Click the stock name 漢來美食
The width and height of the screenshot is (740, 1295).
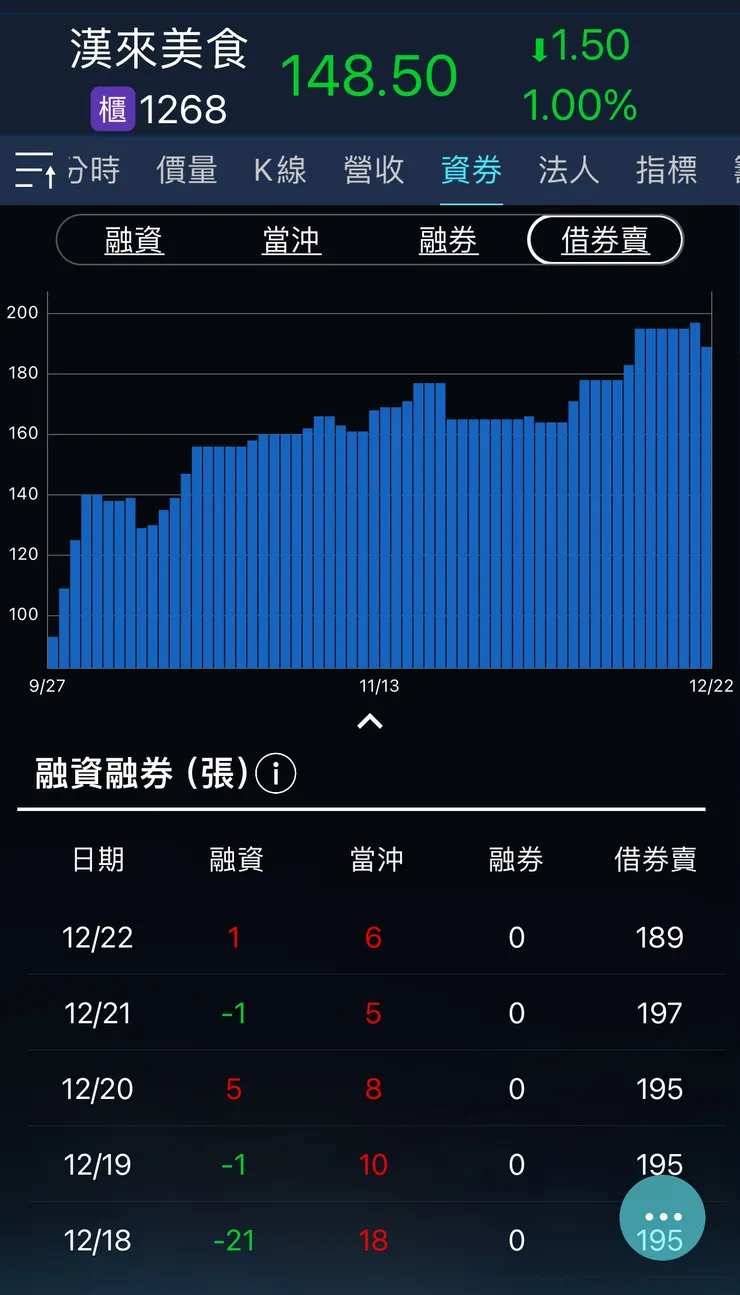pos(158,49)
